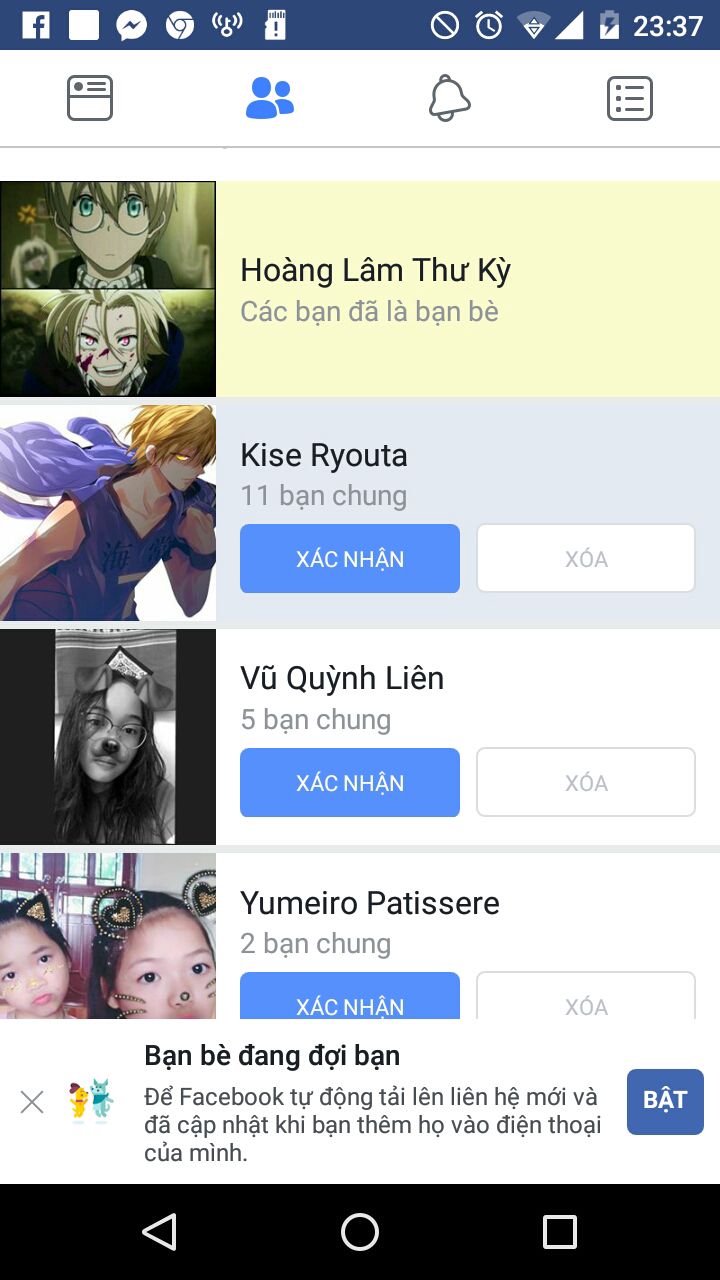Open Hoàng Lâm Thư Kỳ's profile
The height and width of the screenshot is (1280, 720).
pyautogui.click(x=375, y=271)
